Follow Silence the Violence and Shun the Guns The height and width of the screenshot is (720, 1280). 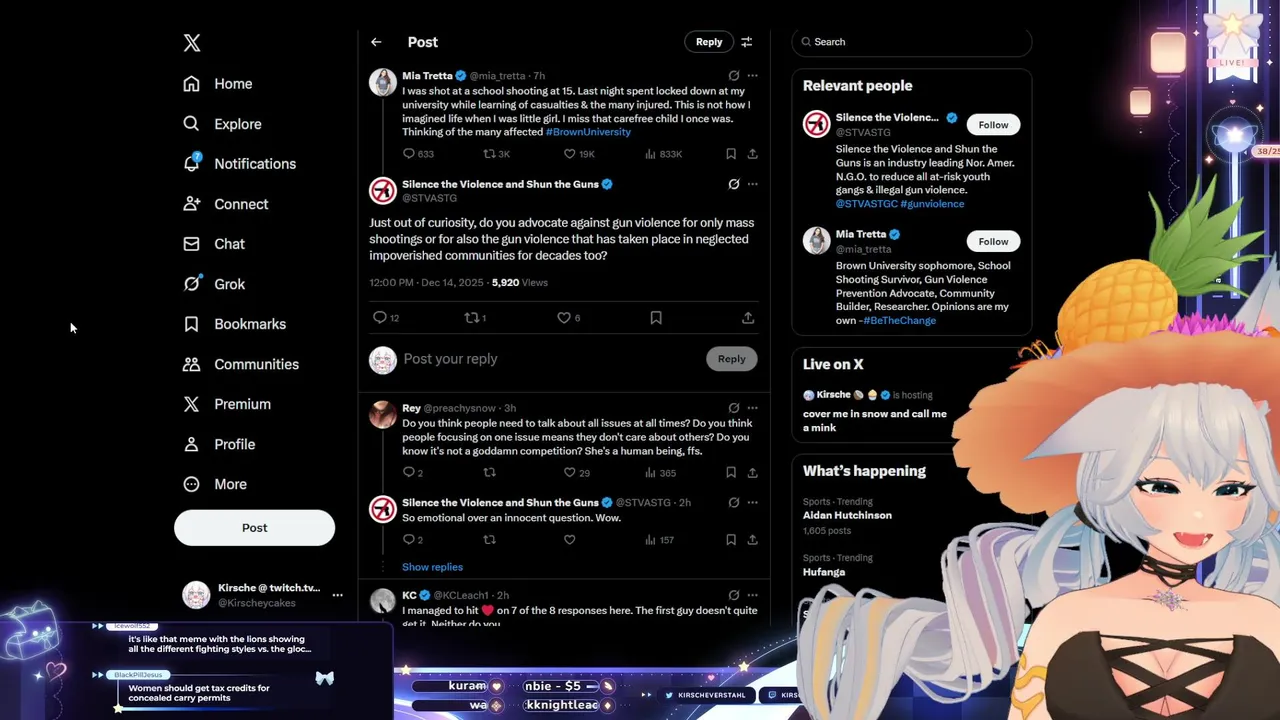(993, 125)
